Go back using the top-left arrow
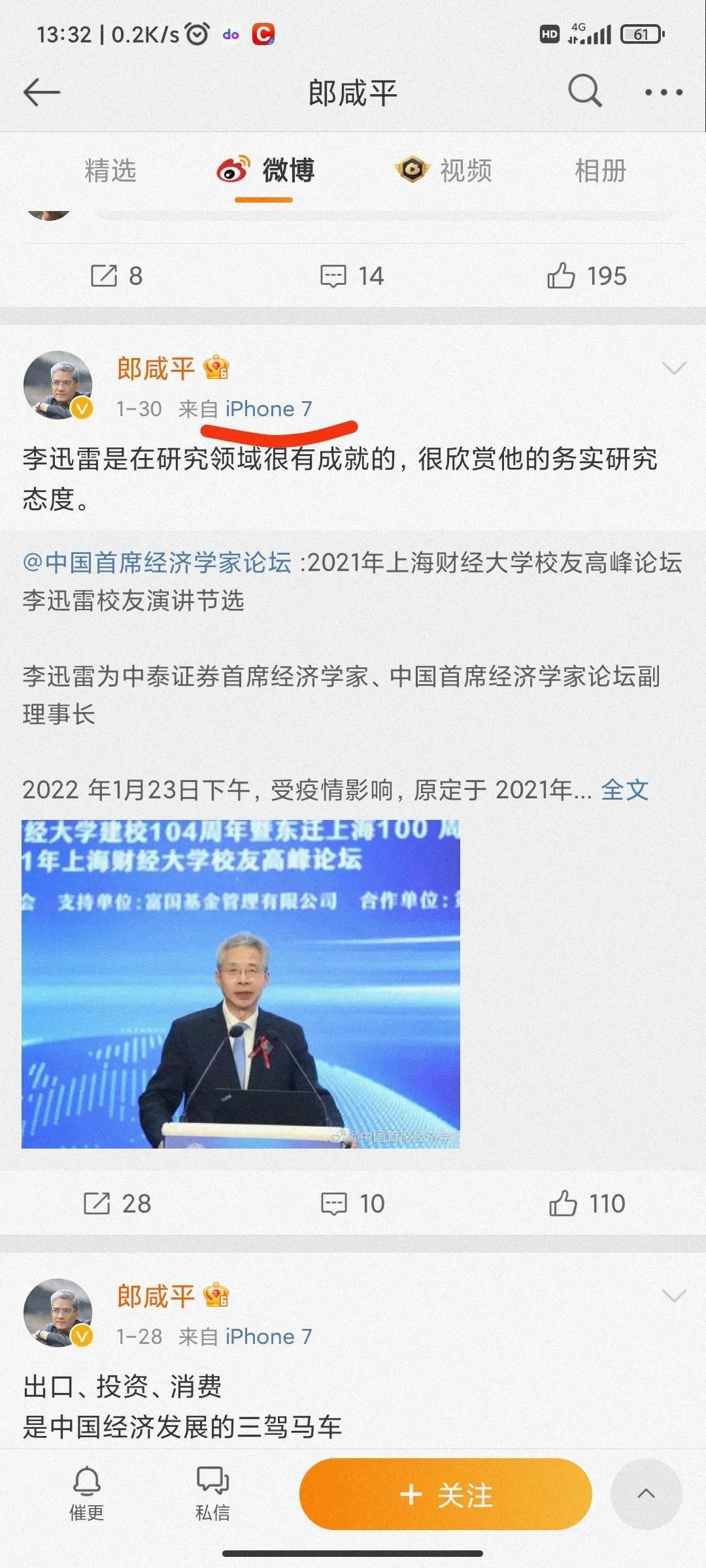Screen dimensions: 706x1568 tap(42, 92)
